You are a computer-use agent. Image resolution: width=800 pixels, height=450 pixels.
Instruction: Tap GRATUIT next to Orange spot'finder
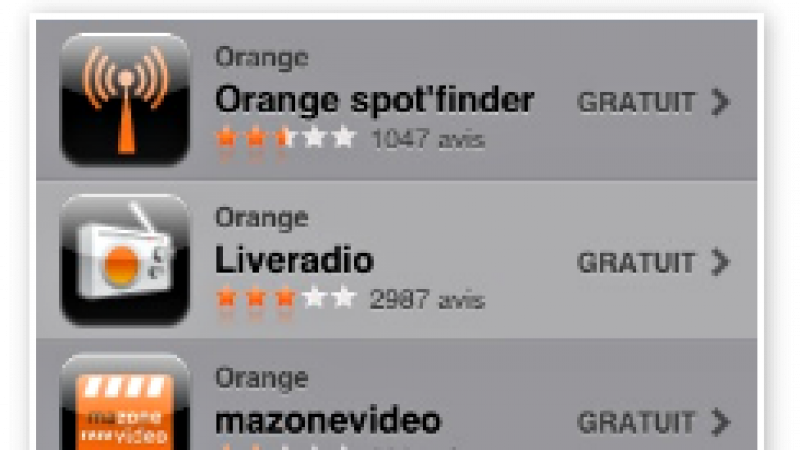point(636,102)
